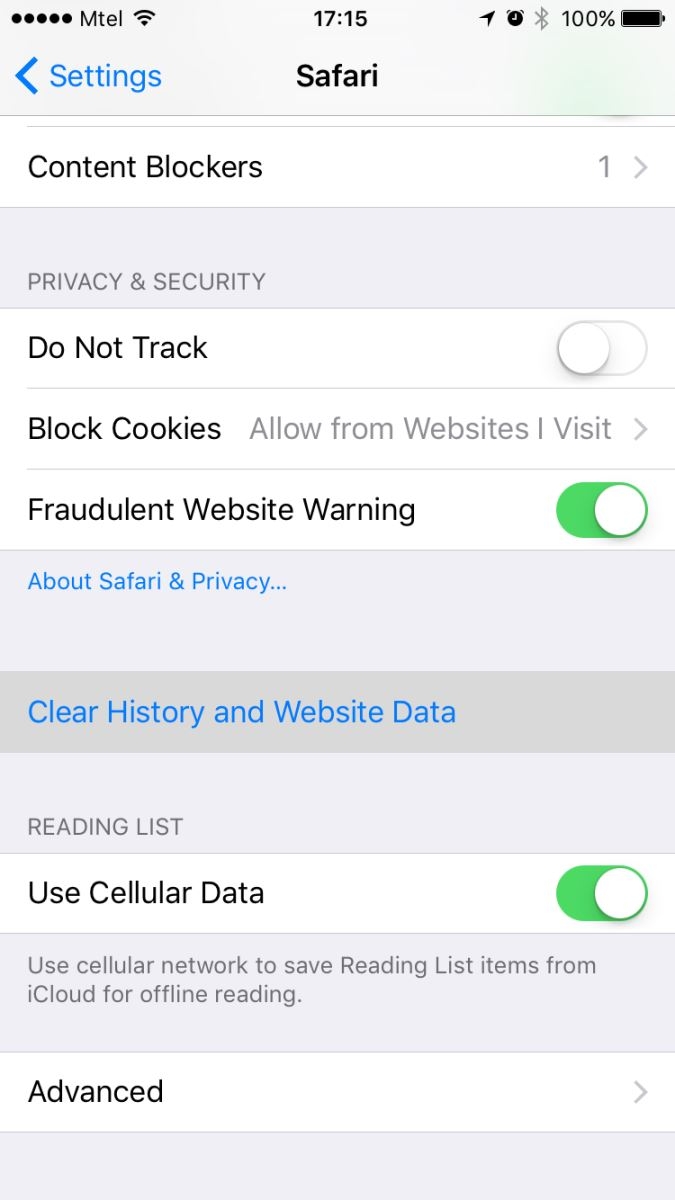The height and width of the screenshot is (1200, 675).
Task: Open About Safari & Privacy link
Action: 157,581
